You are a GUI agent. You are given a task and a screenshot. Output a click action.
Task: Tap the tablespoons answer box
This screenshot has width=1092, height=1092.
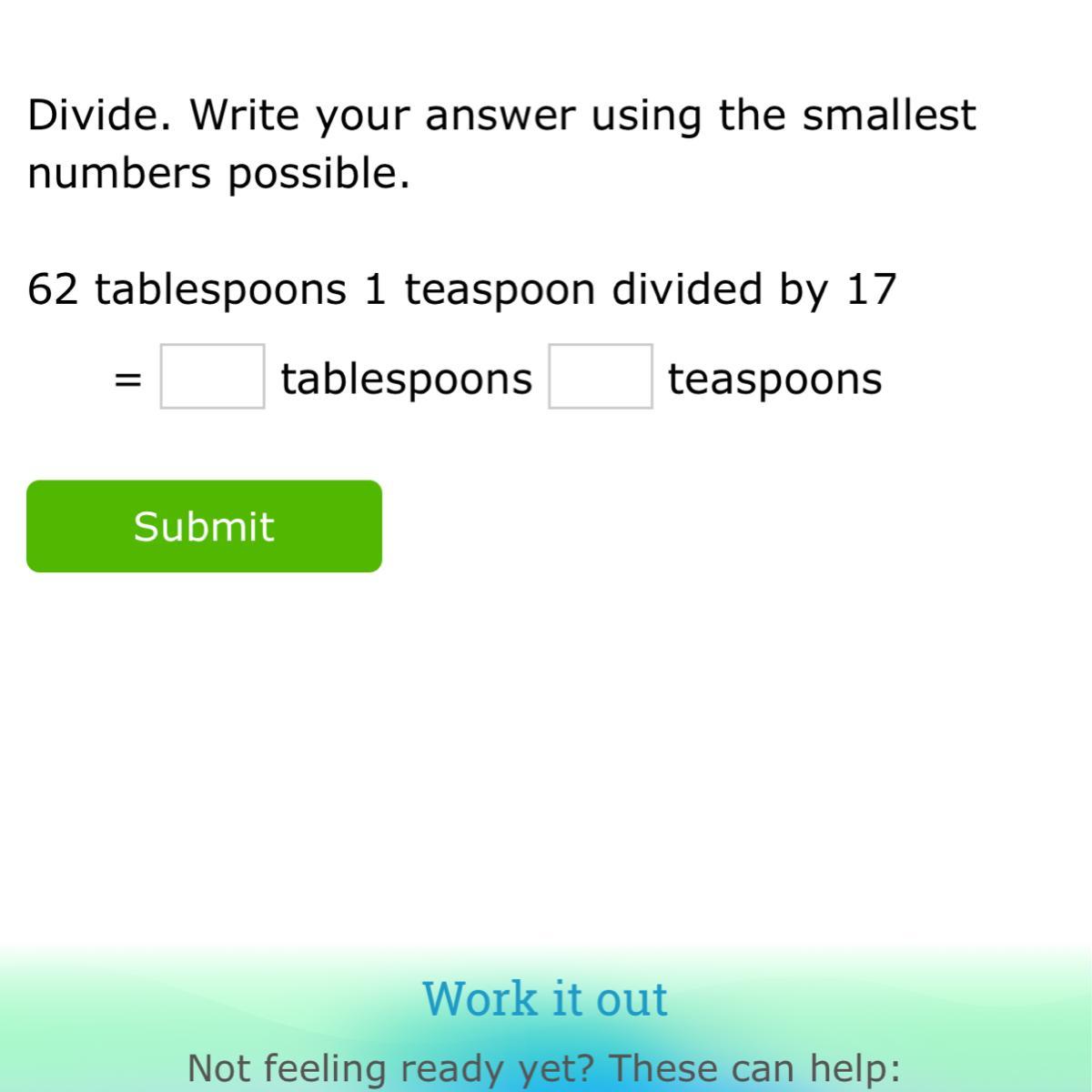pyautogui.click(x=212, y=377)
